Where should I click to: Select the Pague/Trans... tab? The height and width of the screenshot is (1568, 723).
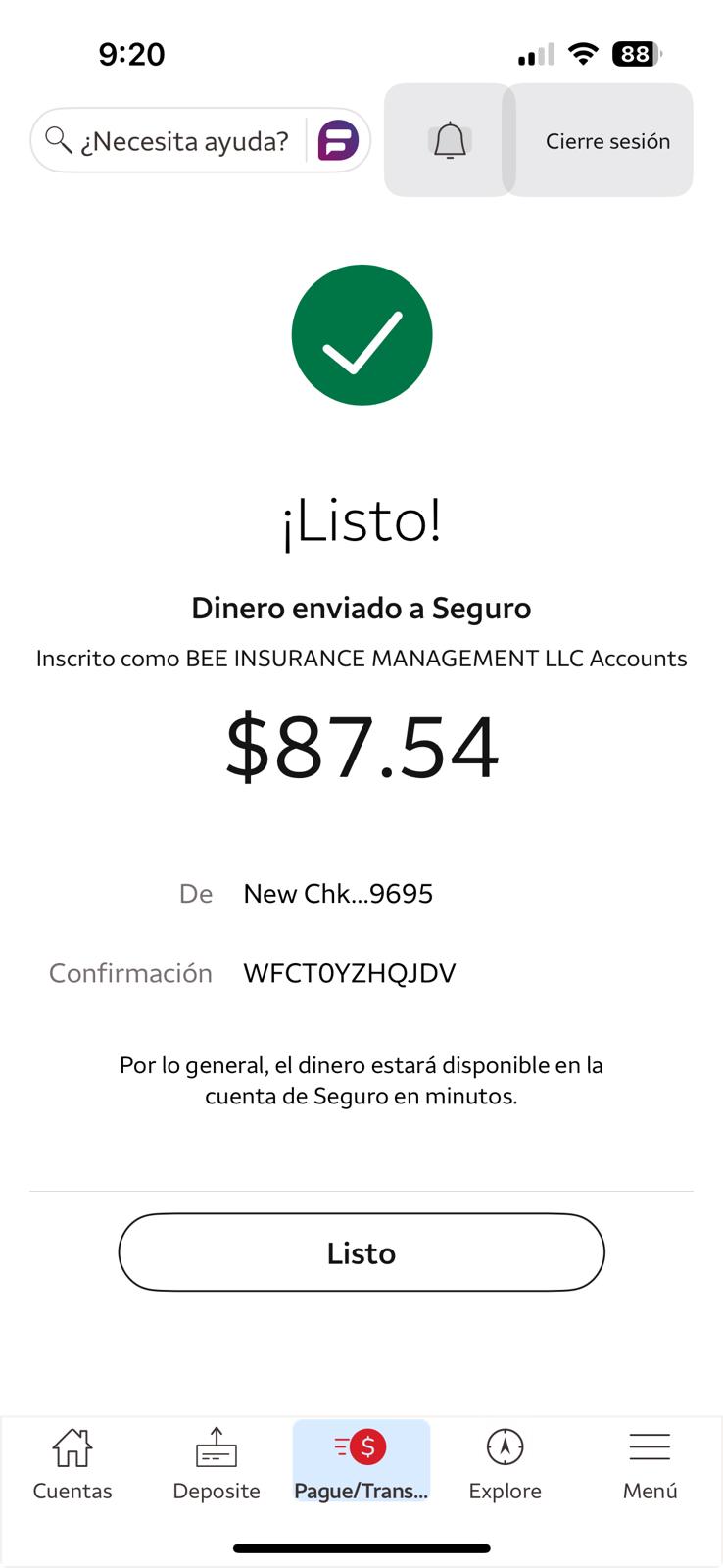click(361, 1464)
